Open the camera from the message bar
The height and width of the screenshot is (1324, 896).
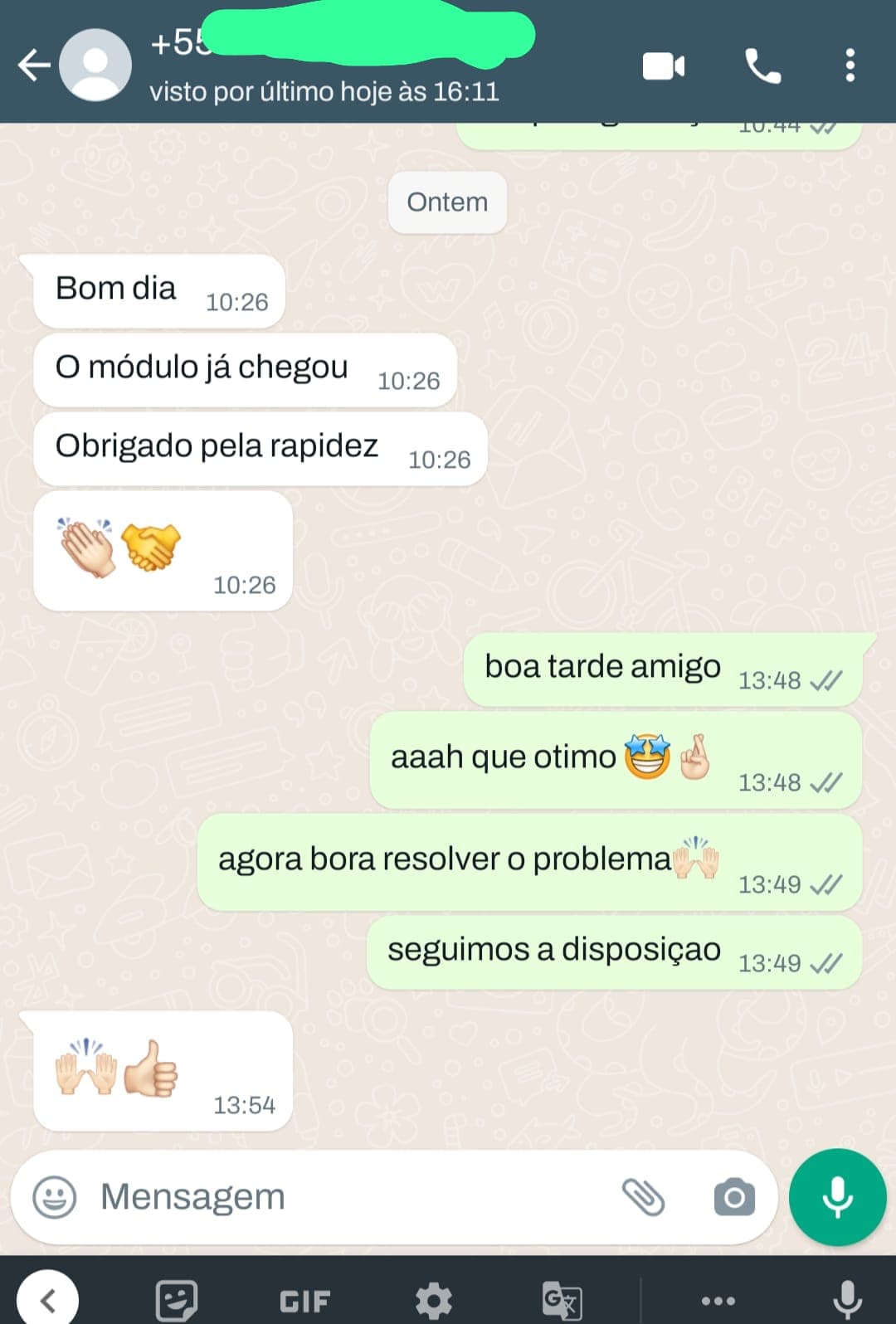coord(734,1197)
